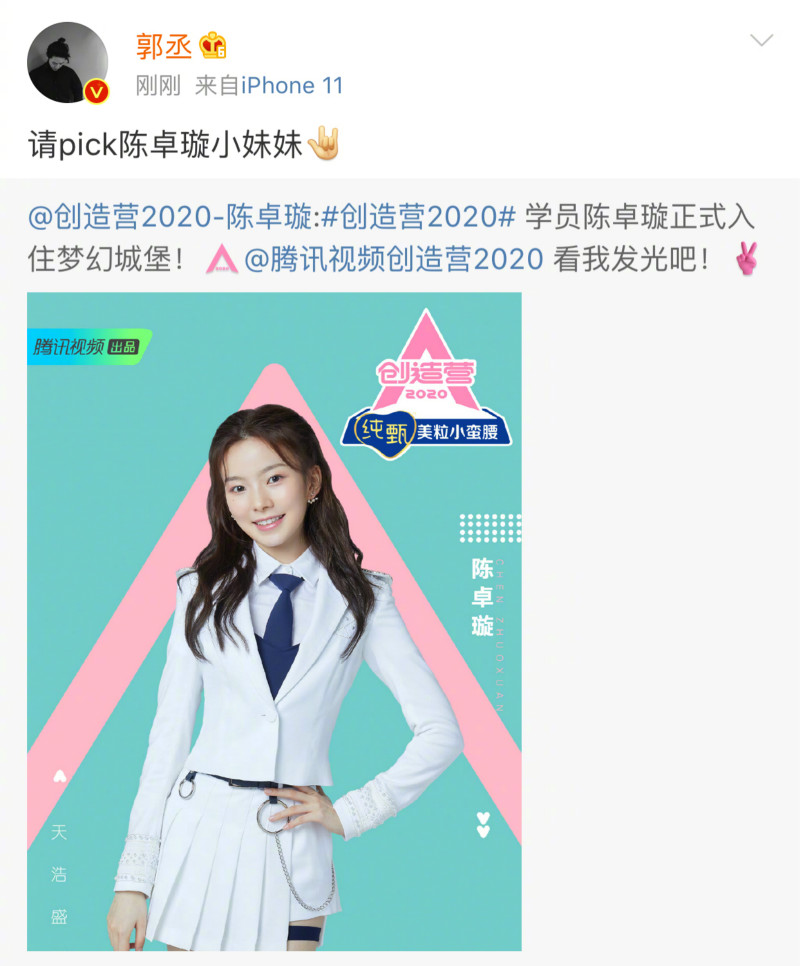Open the iPhone 11 source link
800x966 pixels.
(x=292, y=86)
